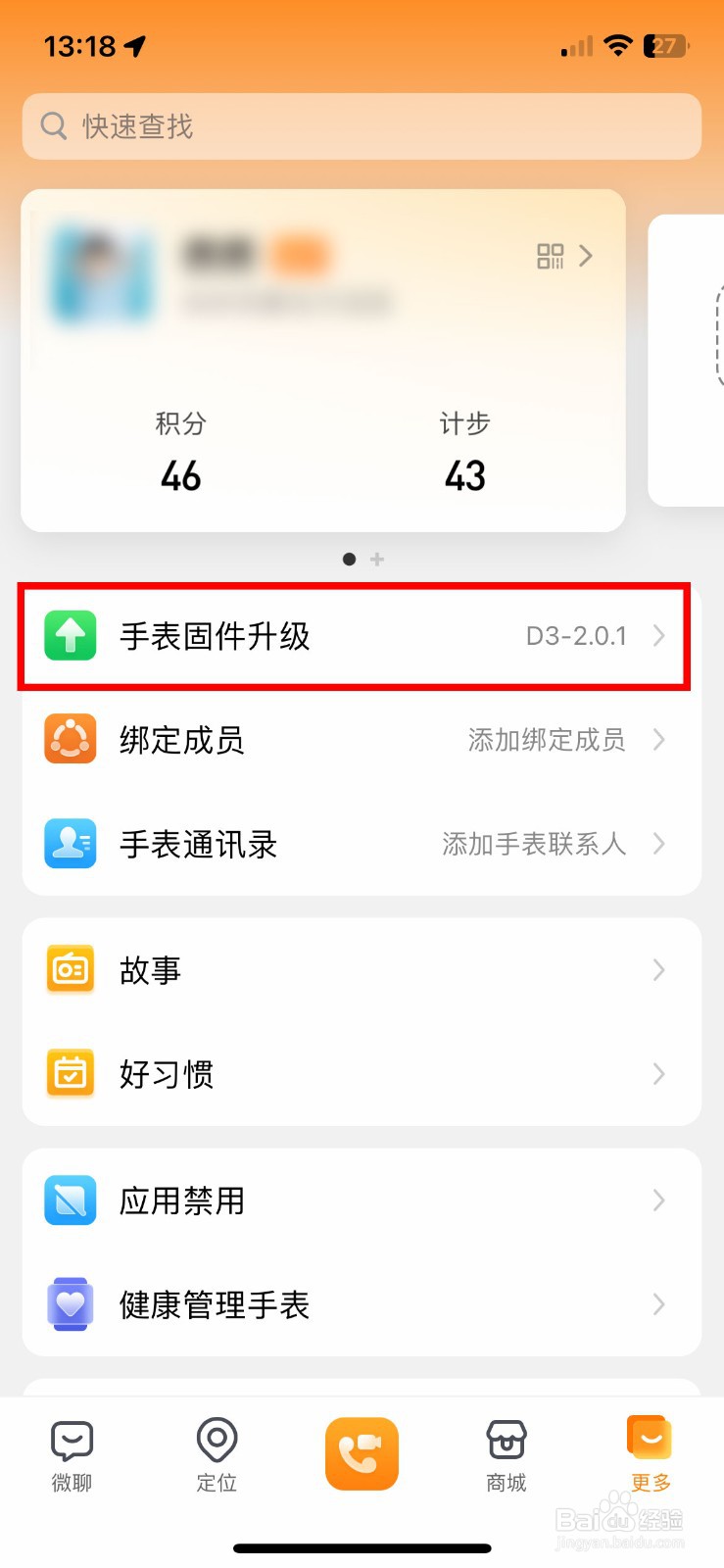The width and height of the screenshot is (724, 1568).
Task: Tap the 快速查找 search field
Action: coord(362,126)
